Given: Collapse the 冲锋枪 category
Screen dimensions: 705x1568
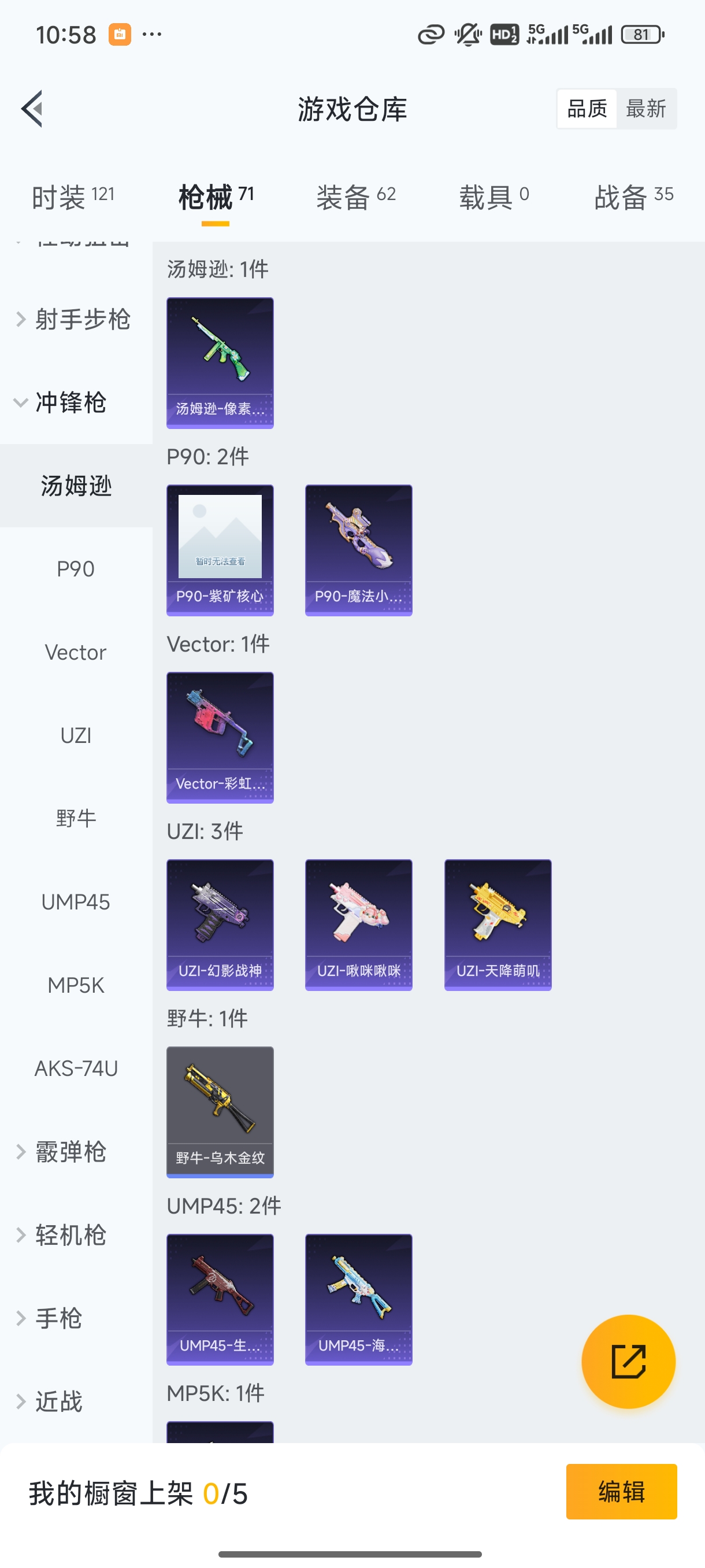Looking at the screenshot, I should click(72, 402).
